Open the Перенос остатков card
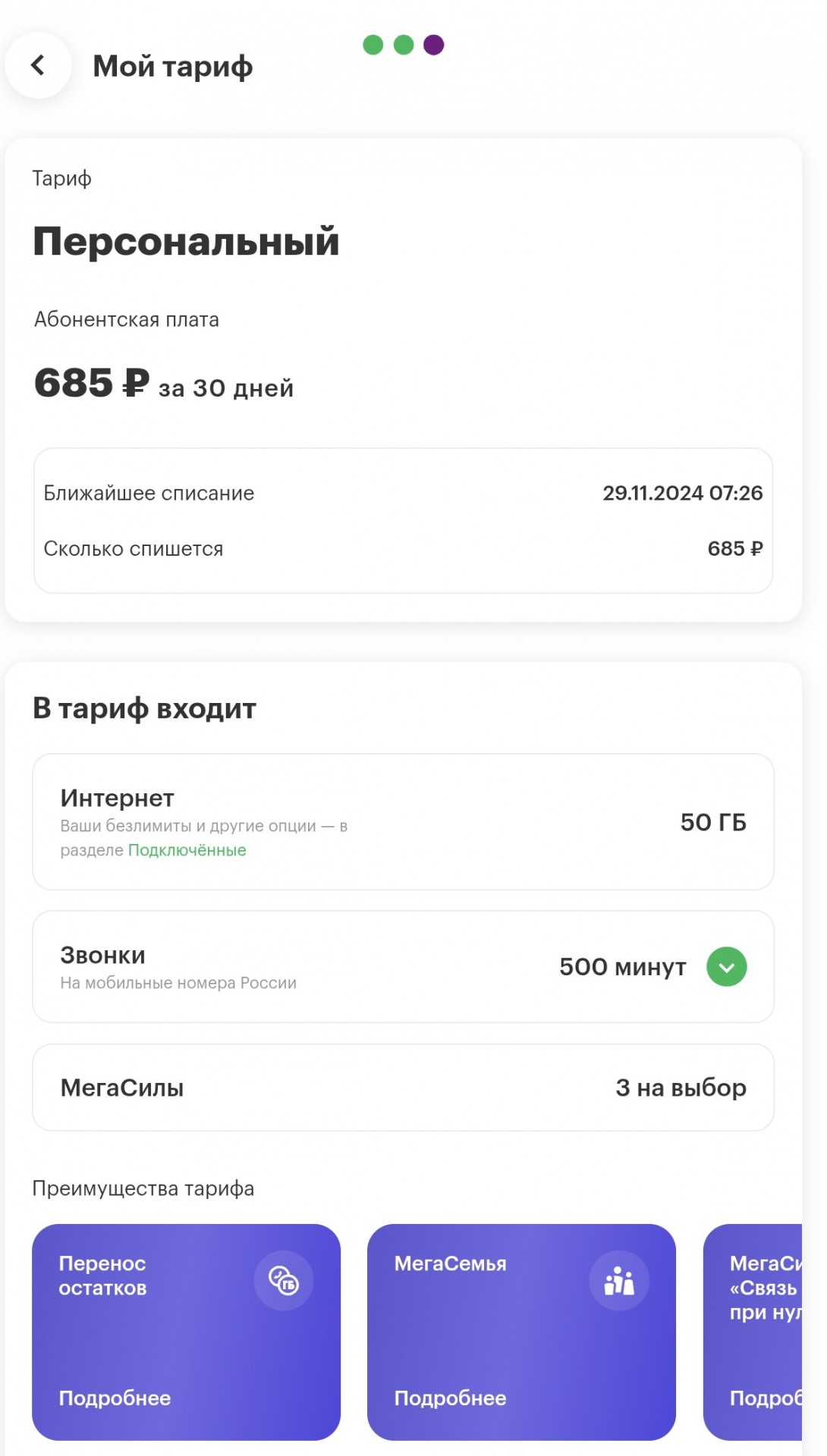This screenshot has width=827, height=1456. (186, 1332)
